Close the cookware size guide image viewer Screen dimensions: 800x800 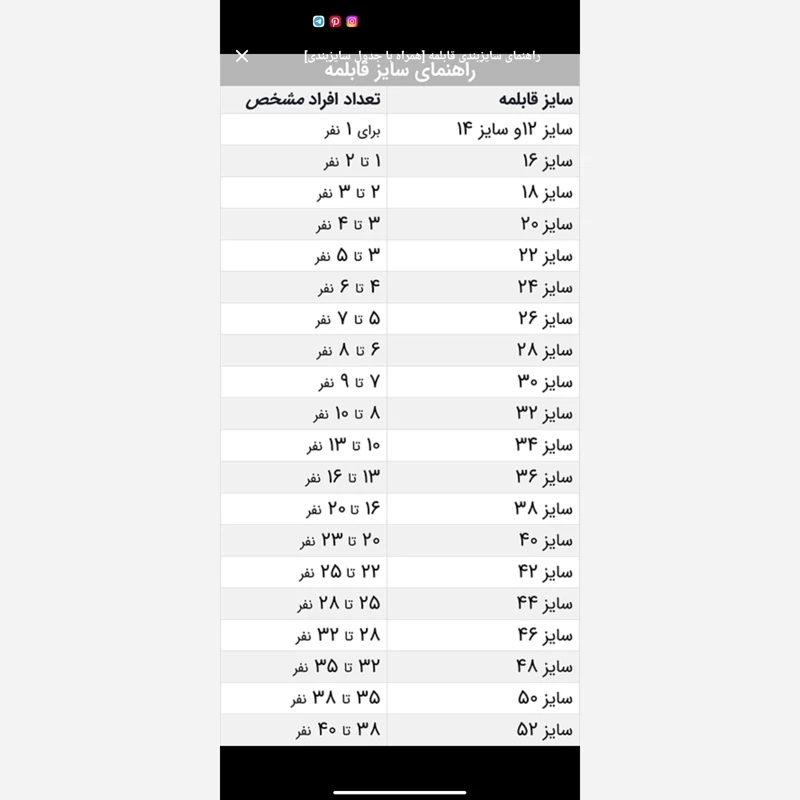(242, 56)
